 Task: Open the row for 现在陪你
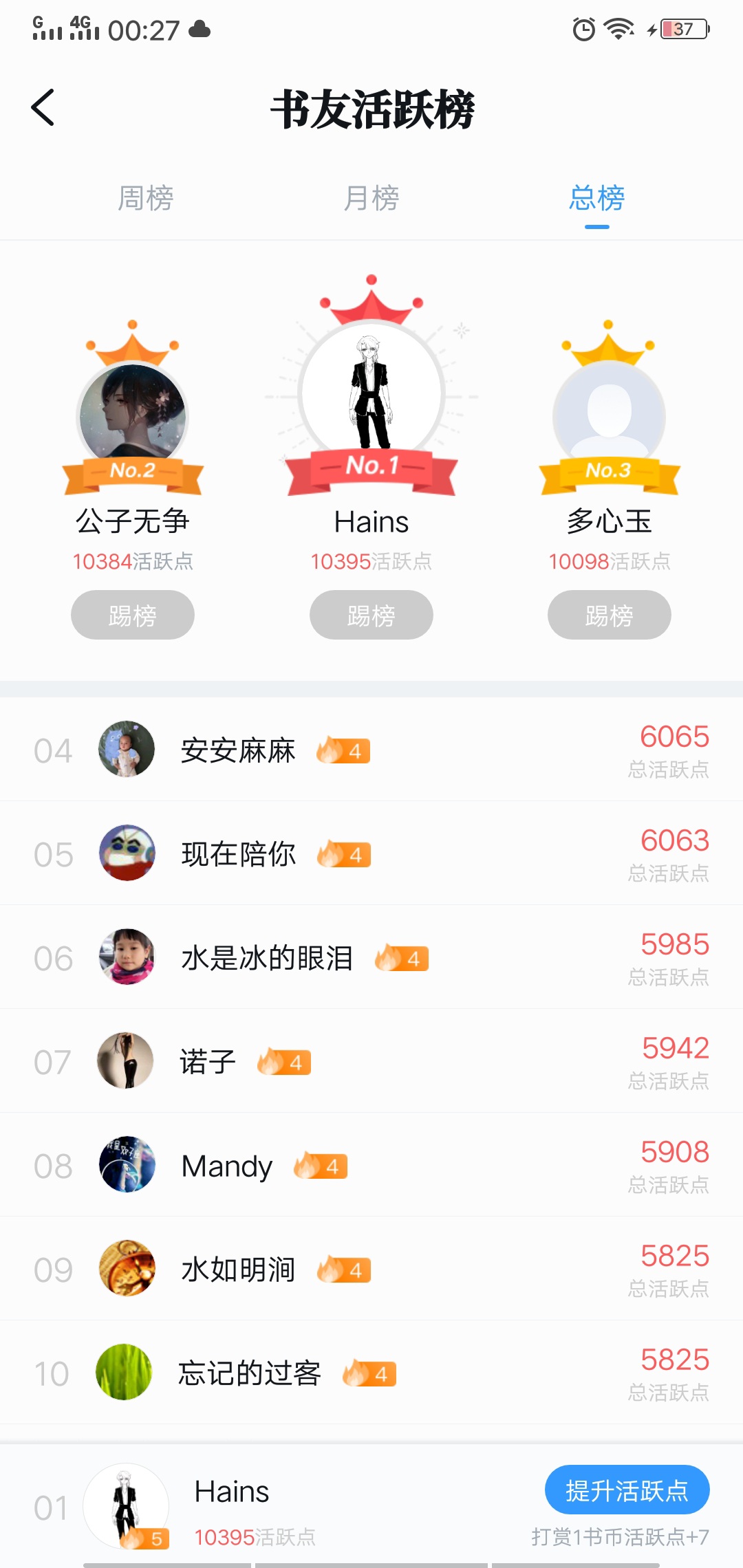371,853
